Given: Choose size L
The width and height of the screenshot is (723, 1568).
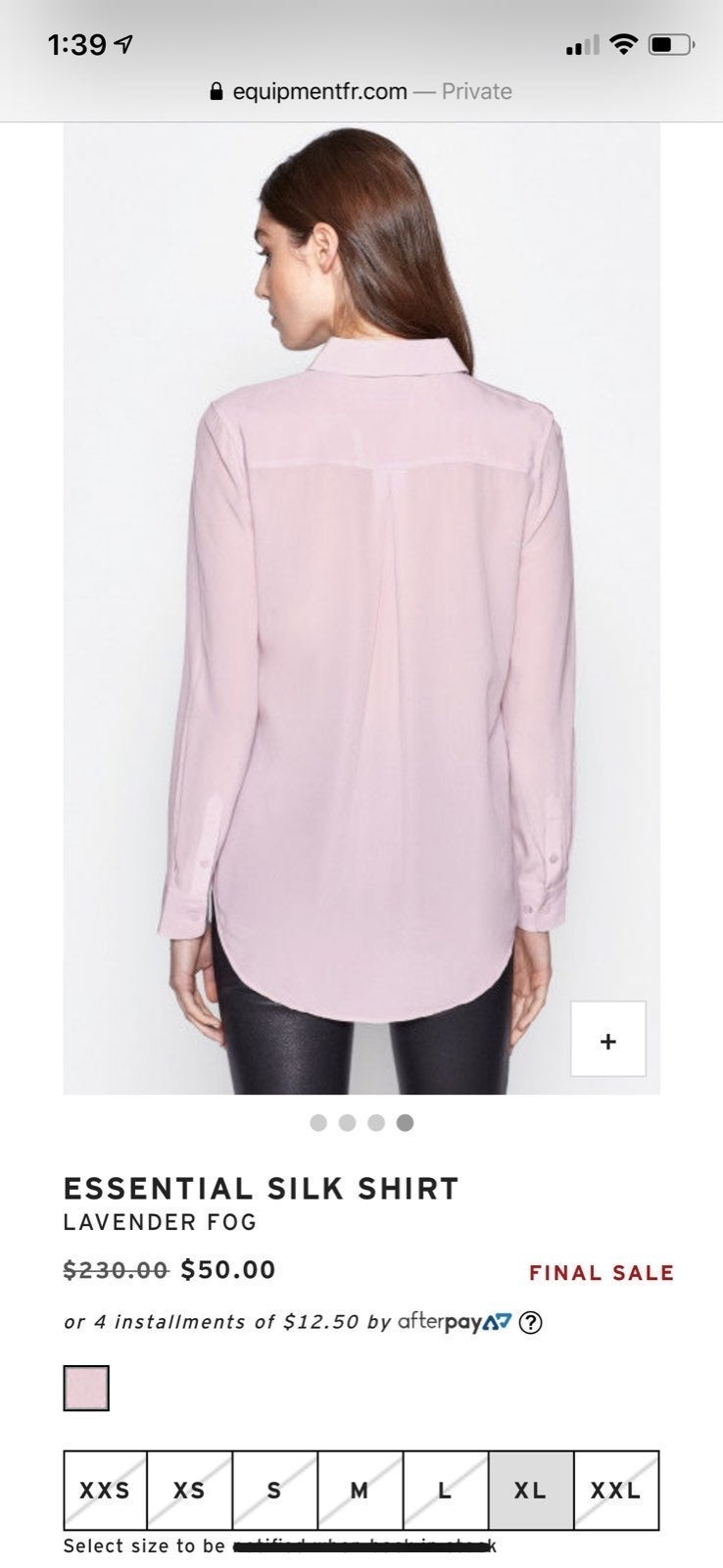Looking at the screenshot, I should click(x=446, y=1491).
